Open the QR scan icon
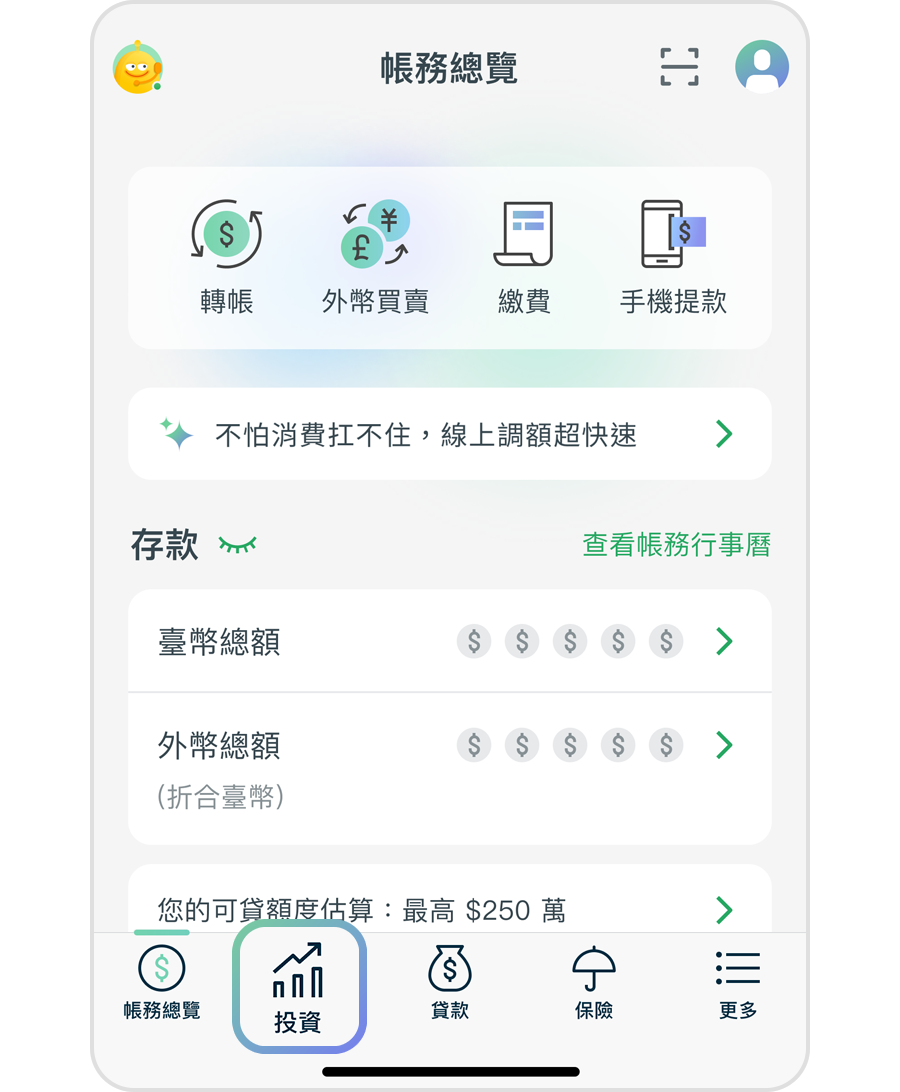The height and width of the screenshot is (1092, 900). coord(680,67)
